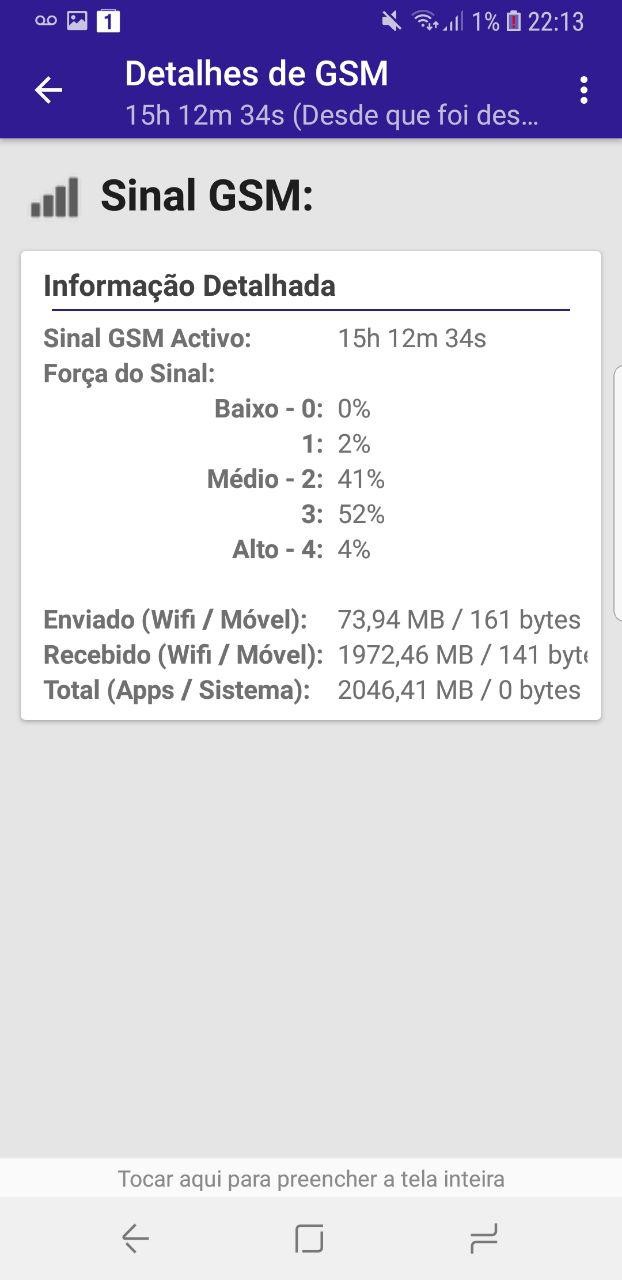Go to the home screen
622x1280 pixels.
point(309,1239)
